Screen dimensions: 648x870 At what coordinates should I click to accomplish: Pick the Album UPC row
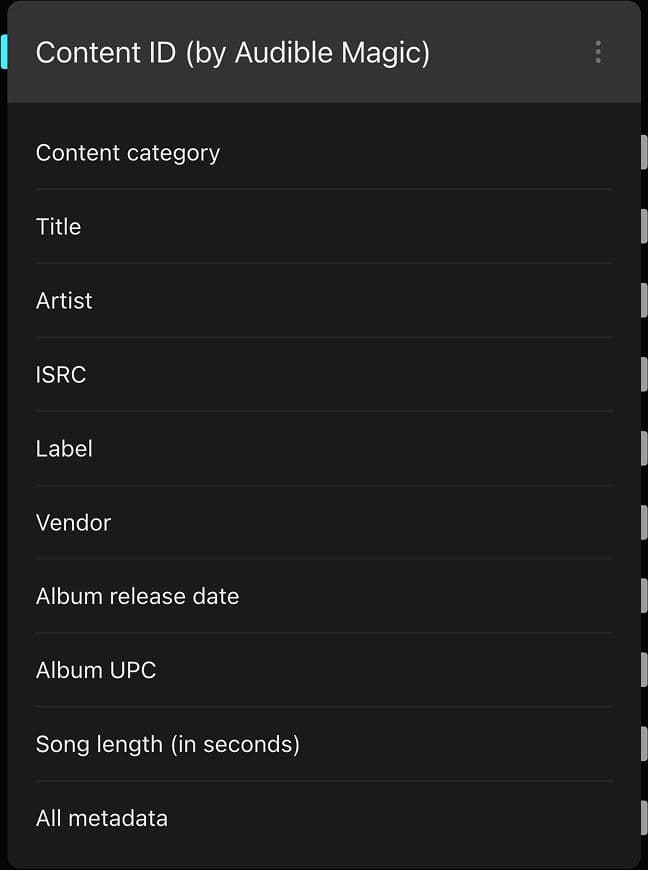[x=96, y=671]
